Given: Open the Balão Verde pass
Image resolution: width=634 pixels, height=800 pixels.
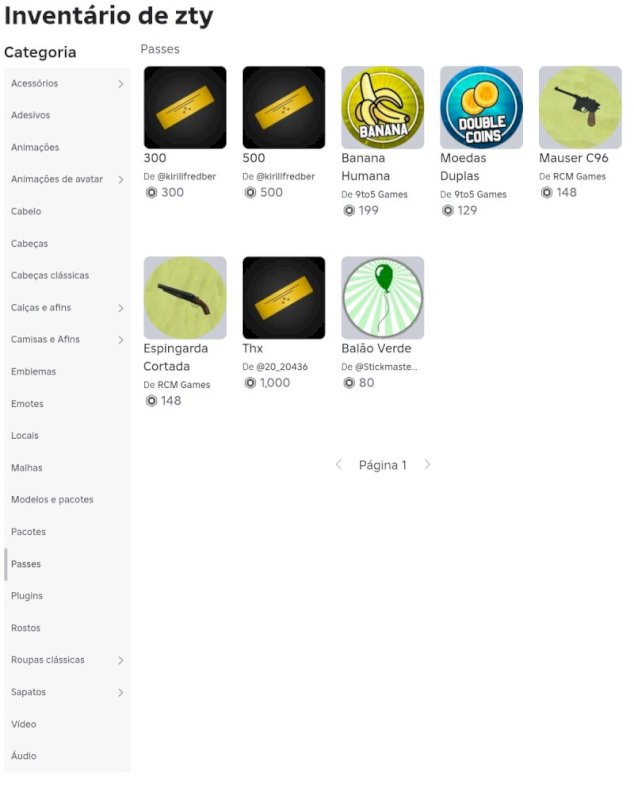Looking at the screenshot, I should (382, 298).
